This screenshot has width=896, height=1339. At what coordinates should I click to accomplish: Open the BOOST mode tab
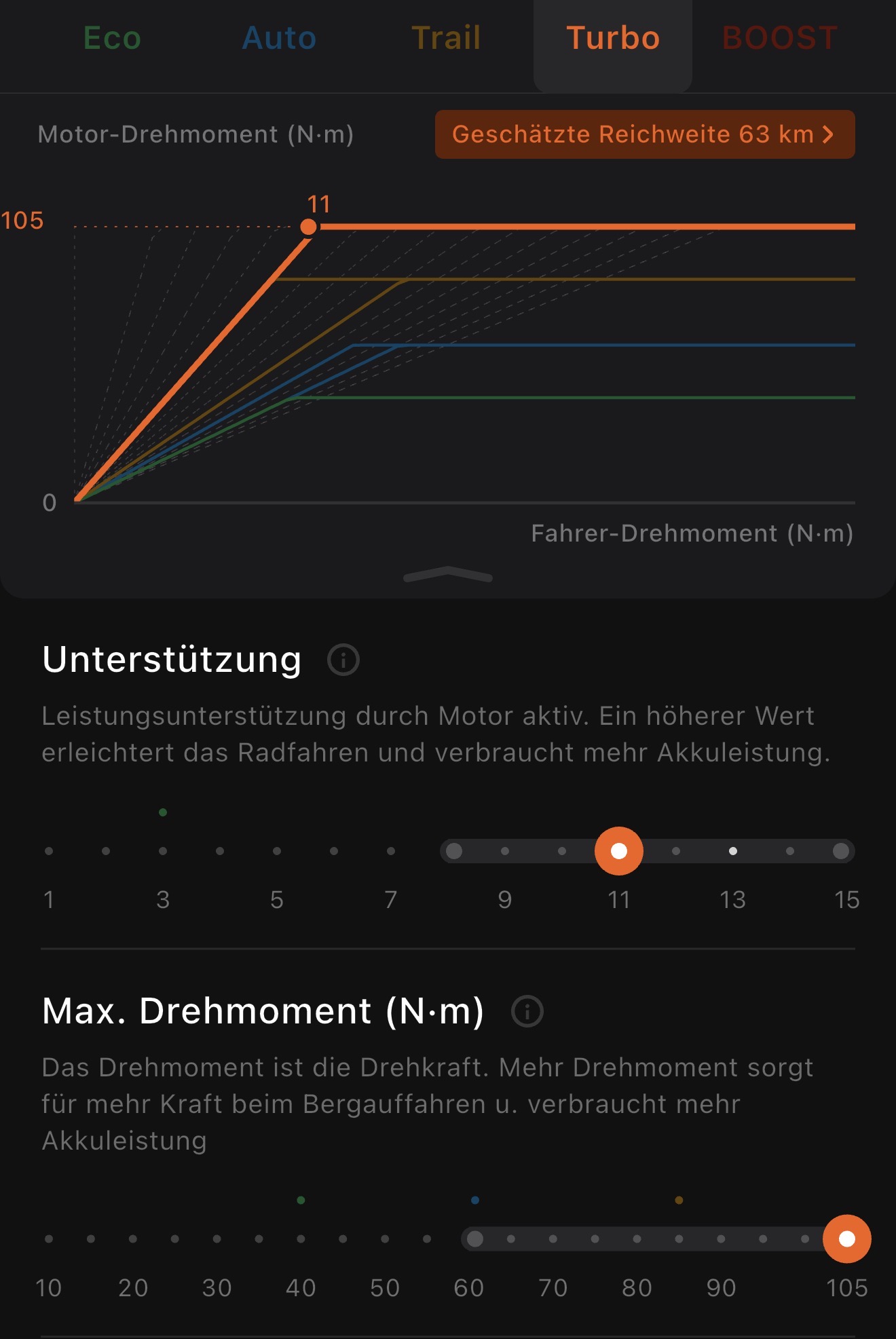tap(779, 39)
